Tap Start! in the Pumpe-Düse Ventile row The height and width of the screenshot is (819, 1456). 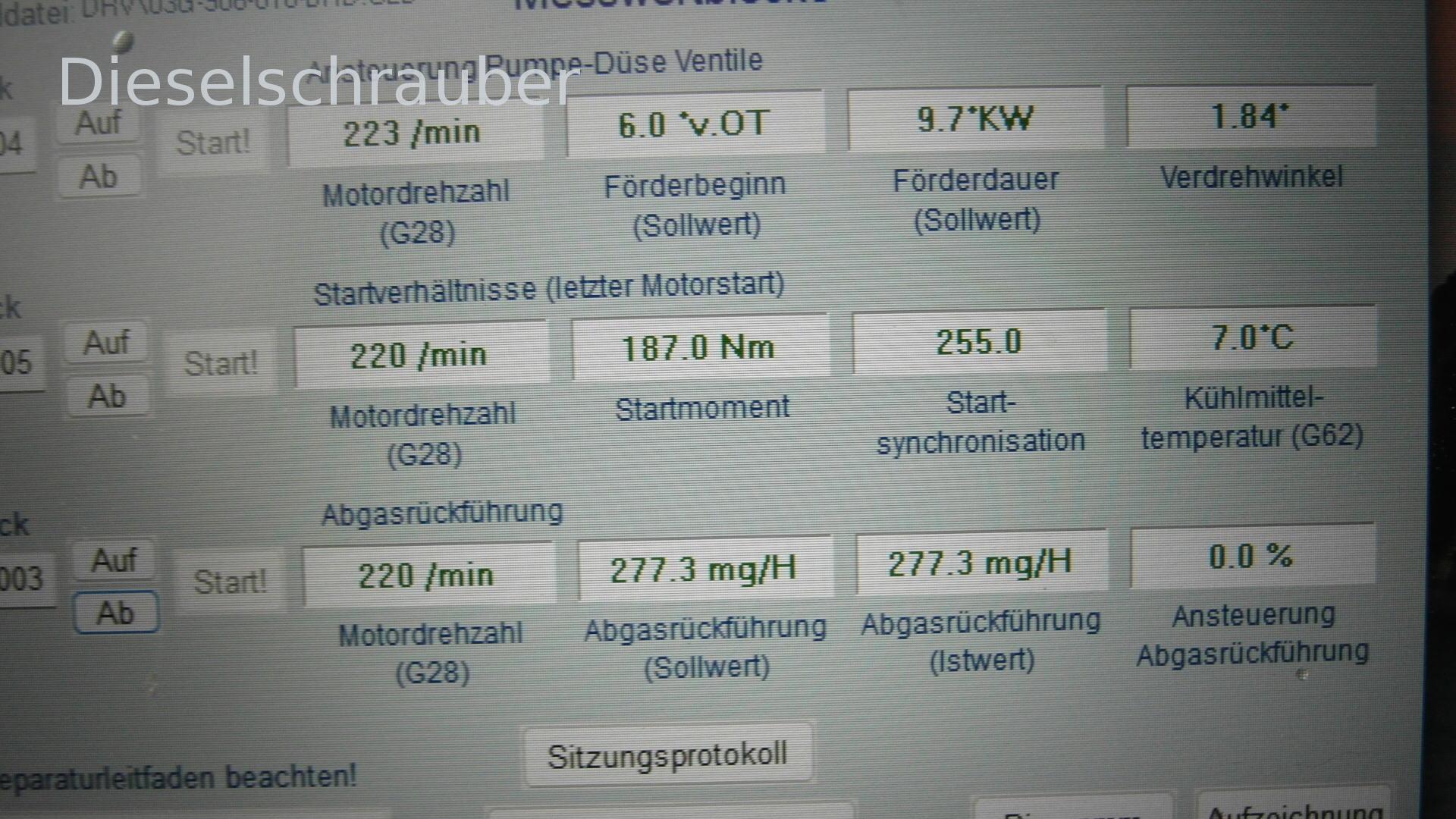pyautogui.click(x=213, y=143)
